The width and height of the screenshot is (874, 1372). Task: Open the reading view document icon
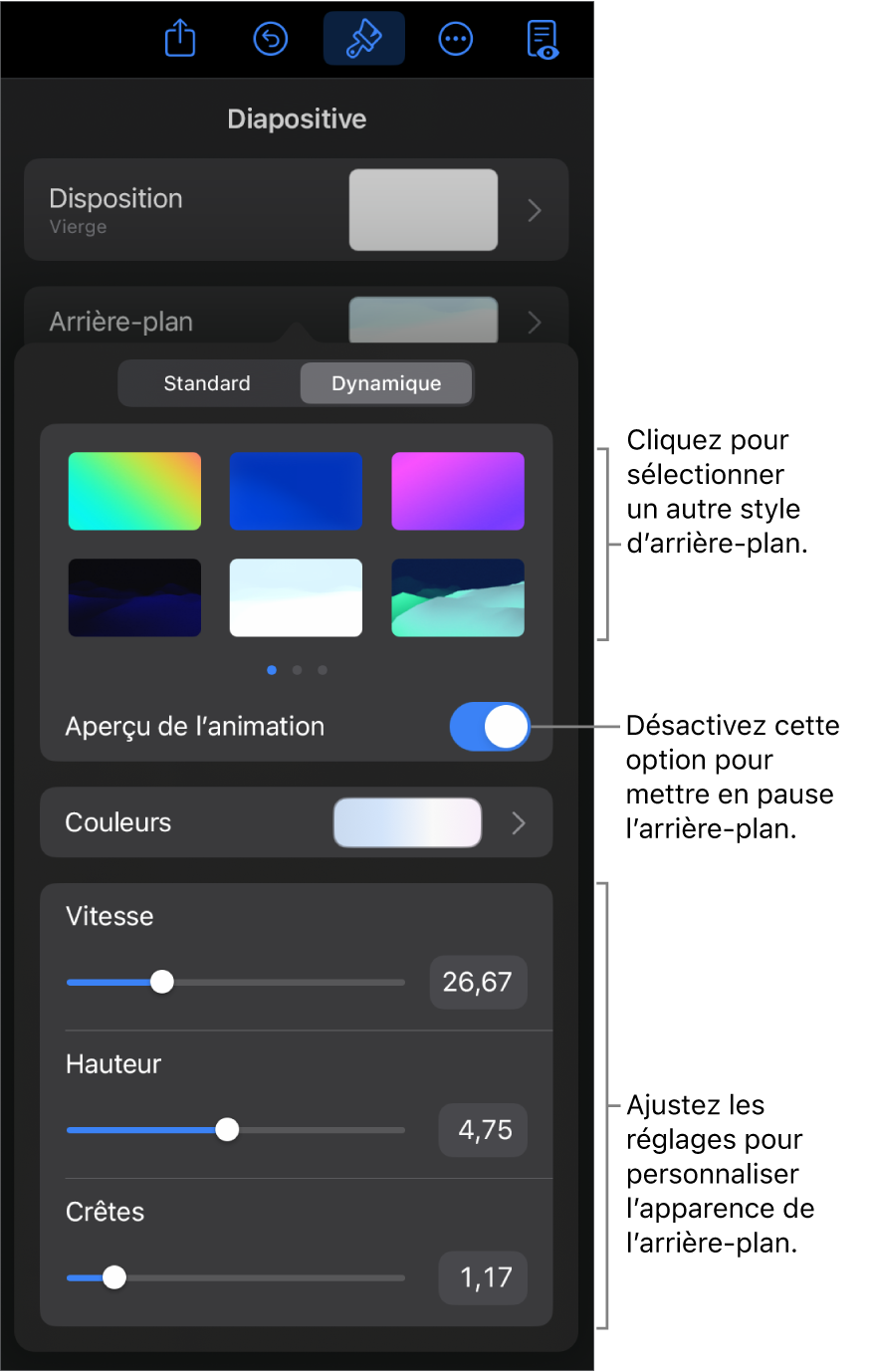click(x=543, y=40)
